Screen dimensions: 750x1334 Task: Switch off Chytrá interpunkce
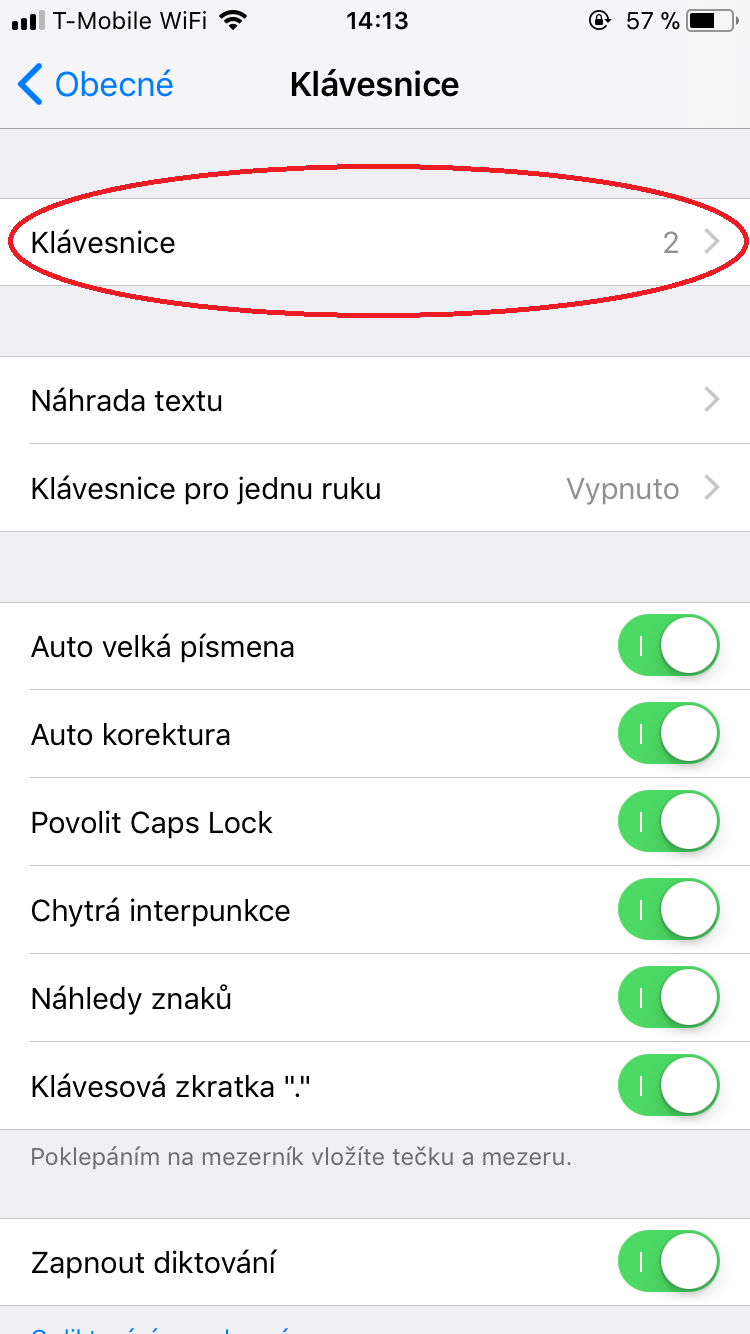(669, 911)
